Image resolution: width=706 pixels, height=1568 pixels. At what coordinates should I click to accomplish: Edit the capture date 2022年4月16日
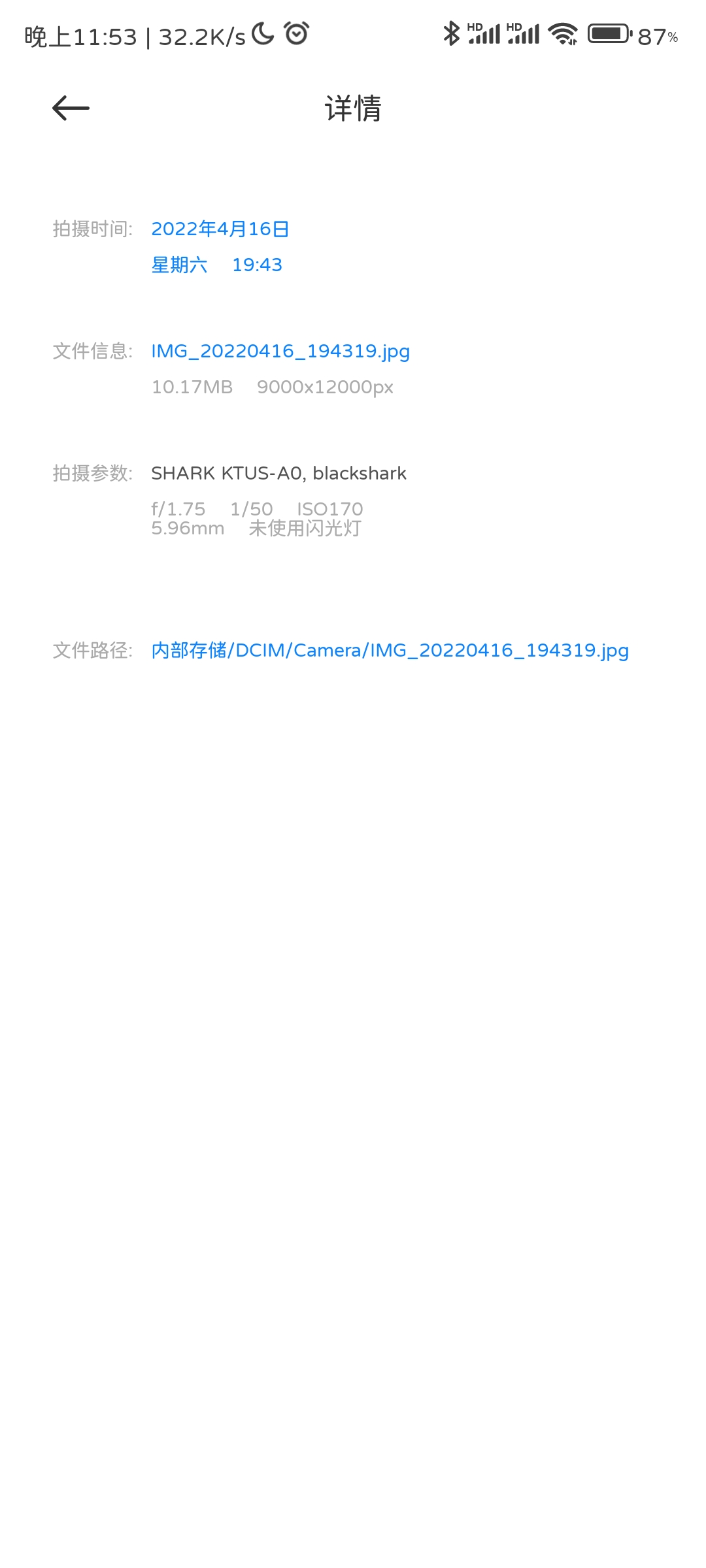[x=220, y=229]
